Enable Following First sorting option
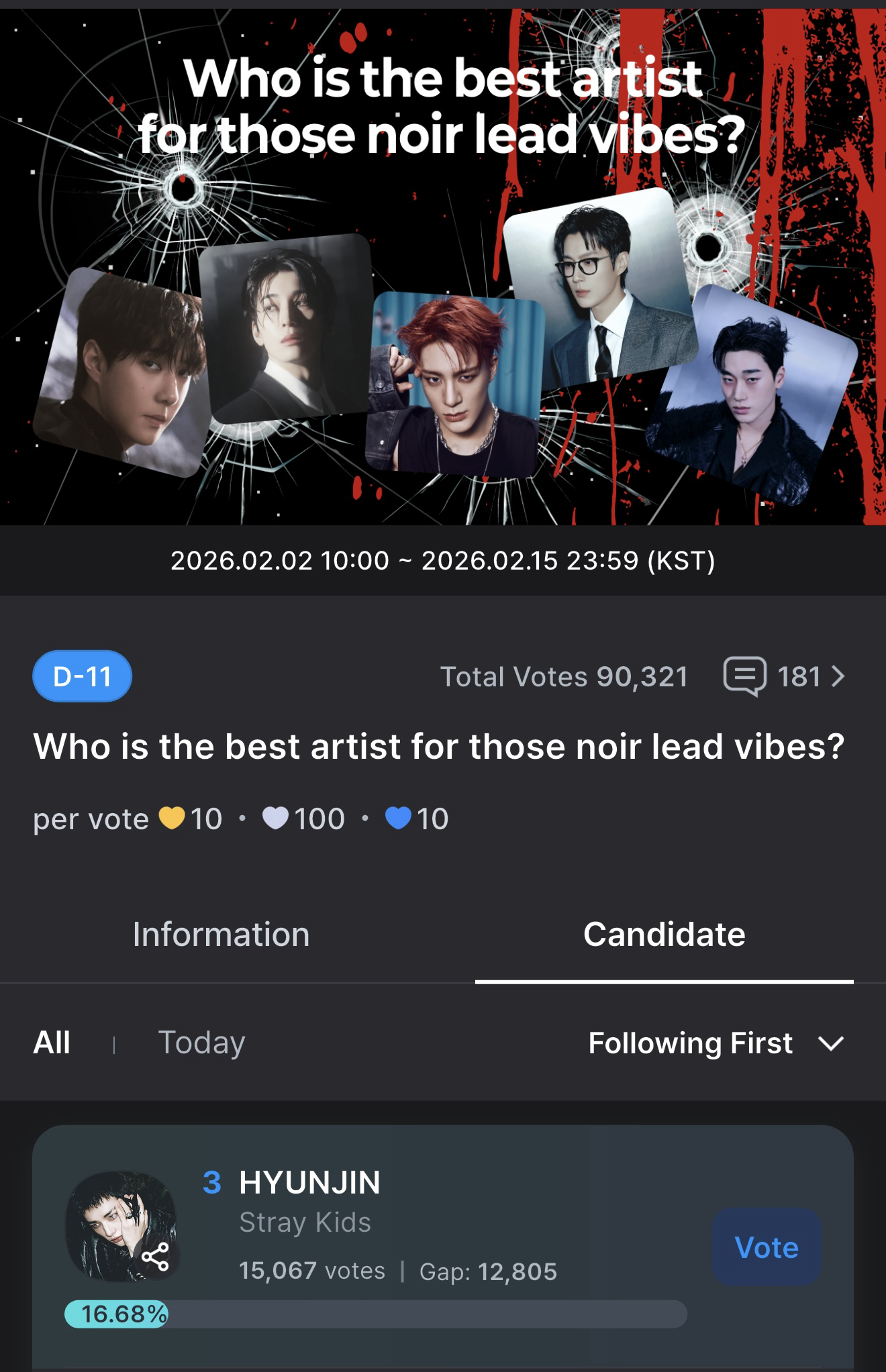The image size is (886, 1372). [689, 1043]
